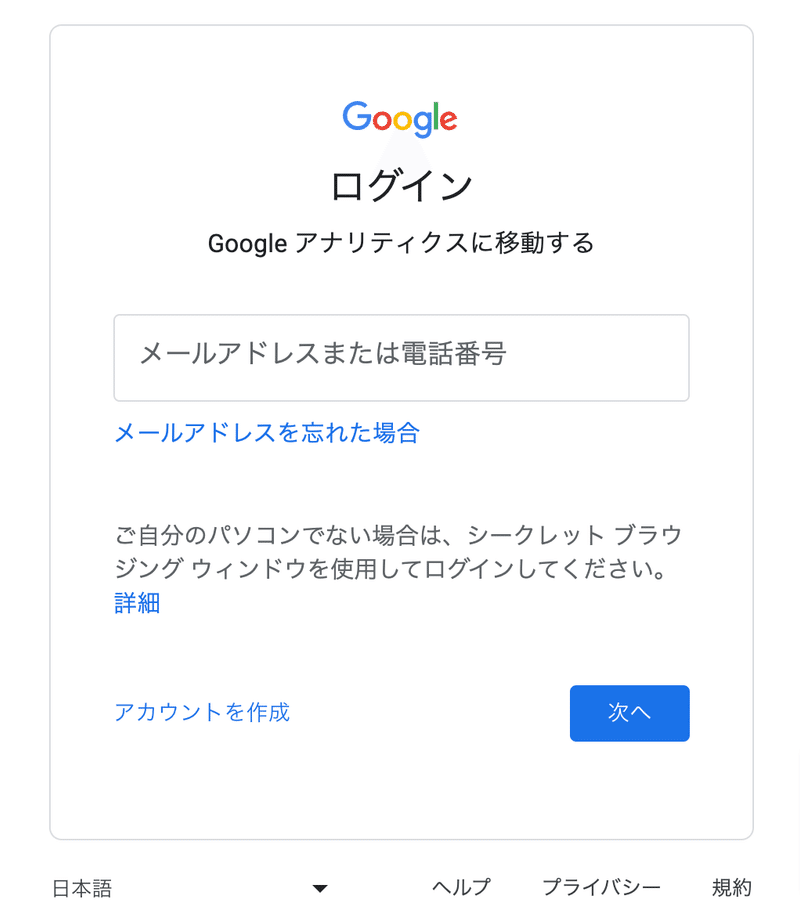Image resolution: width=800 pixels, height=921 pixels.
Task: Click アカウントを作成 to register
Action: coord(201,713)
